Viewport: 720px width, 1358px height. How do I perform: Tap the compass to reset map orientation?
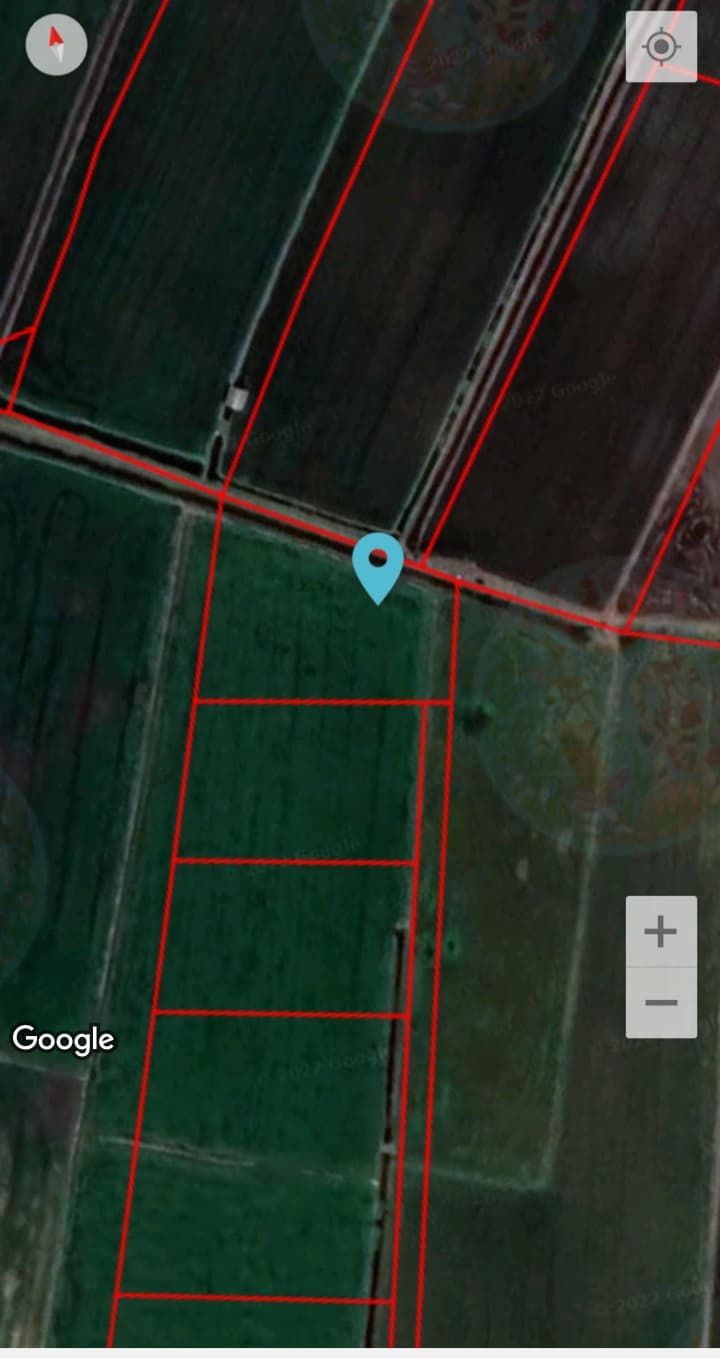pos(56,45)
